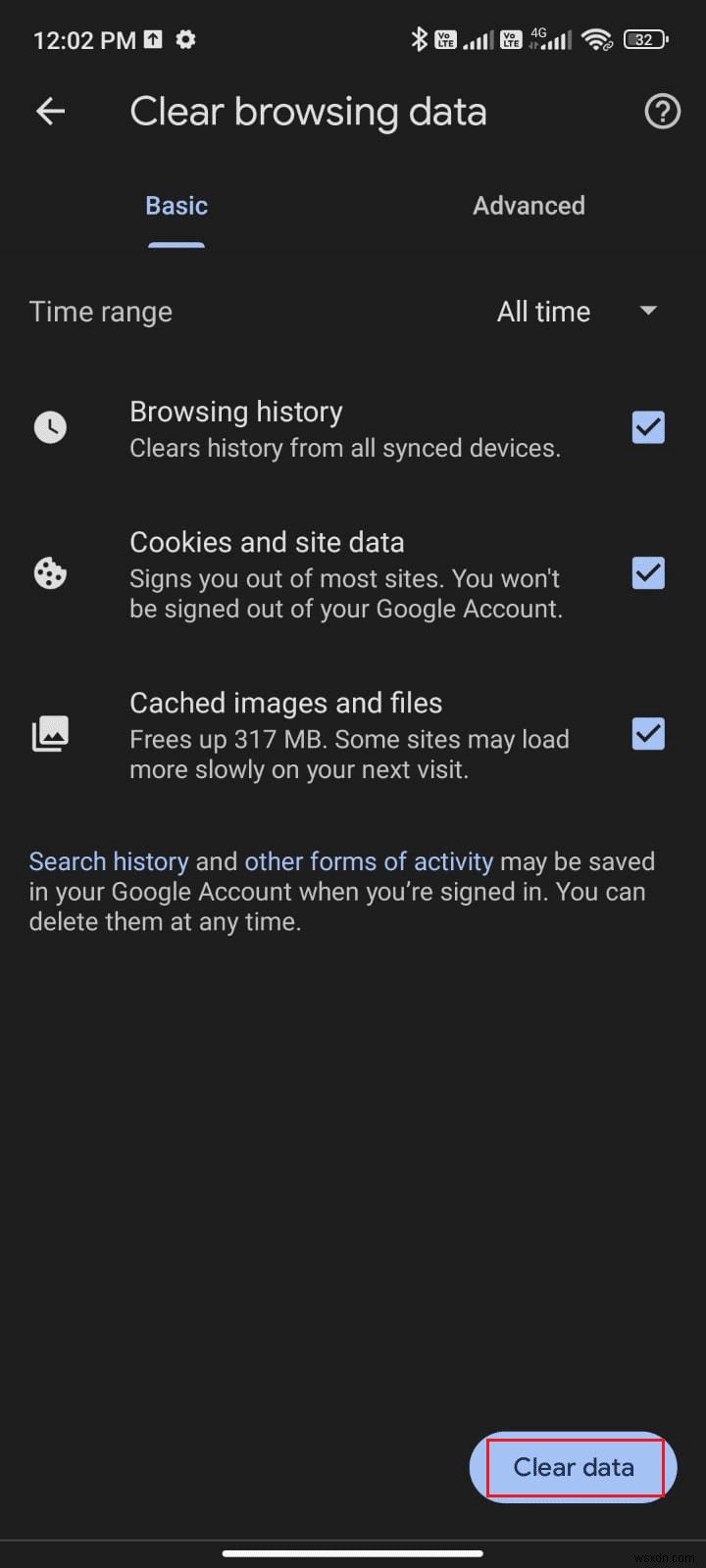The width and height of the screenshot is (706, 1568).
Task: Open the Search history link
Action: [x=108, y=861]
